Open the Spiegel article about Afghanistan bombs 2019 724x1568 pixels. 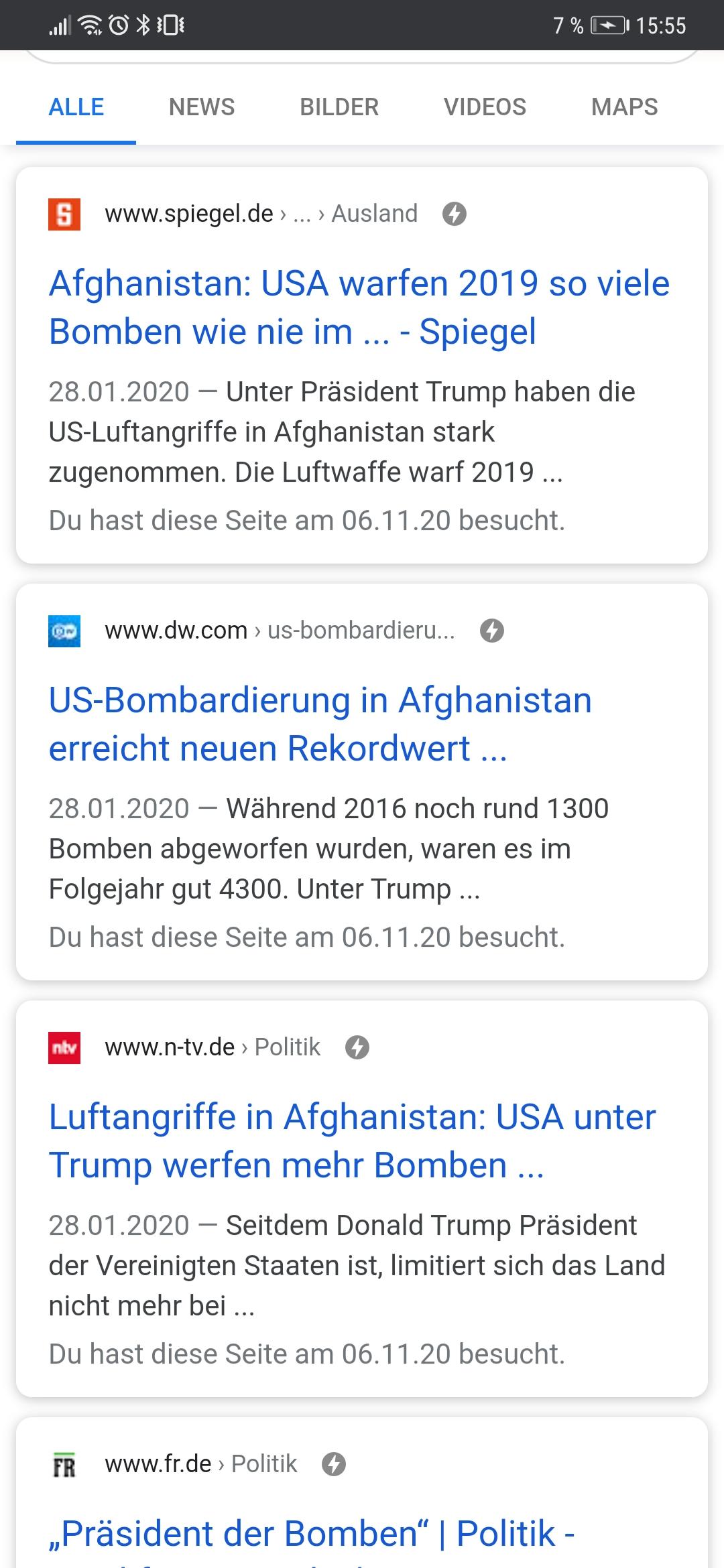[359, 308]
